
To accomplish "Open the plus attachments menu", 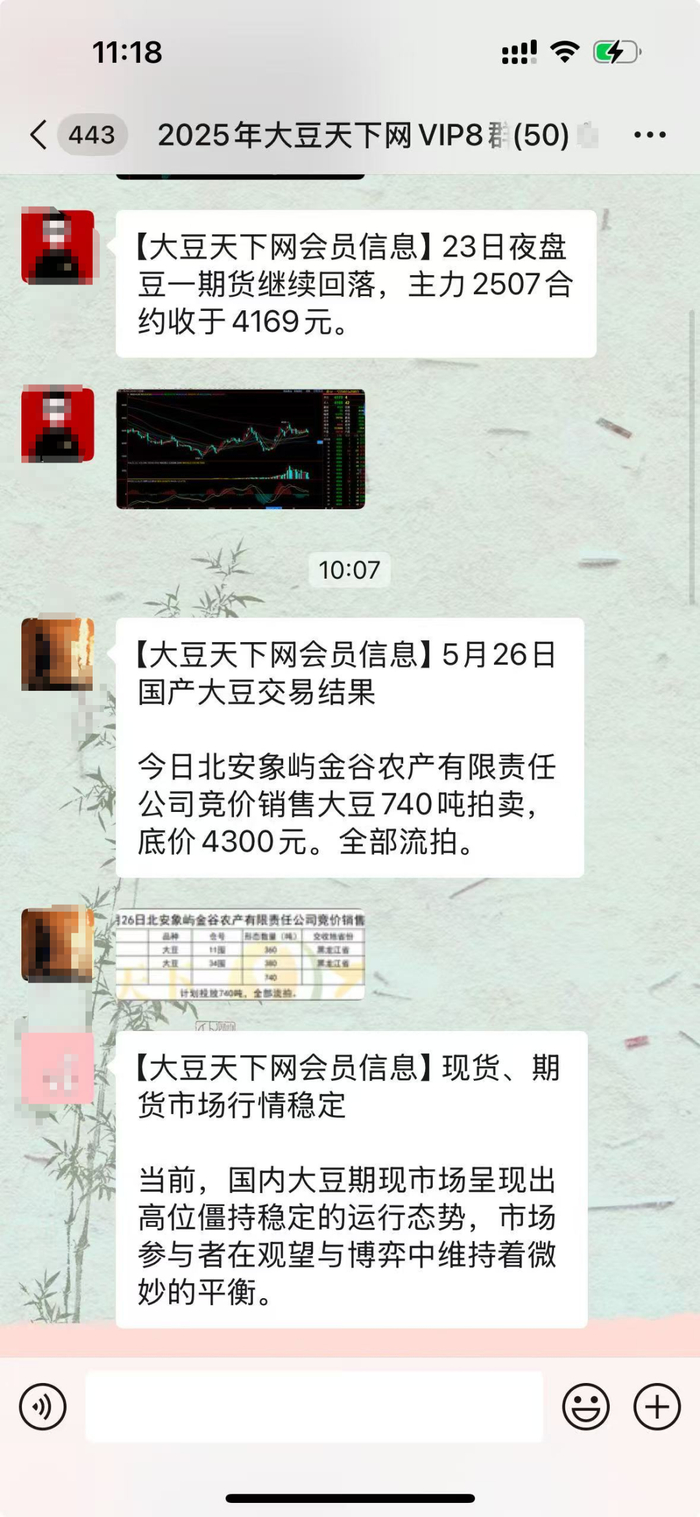I will (x=657, y=1407).
